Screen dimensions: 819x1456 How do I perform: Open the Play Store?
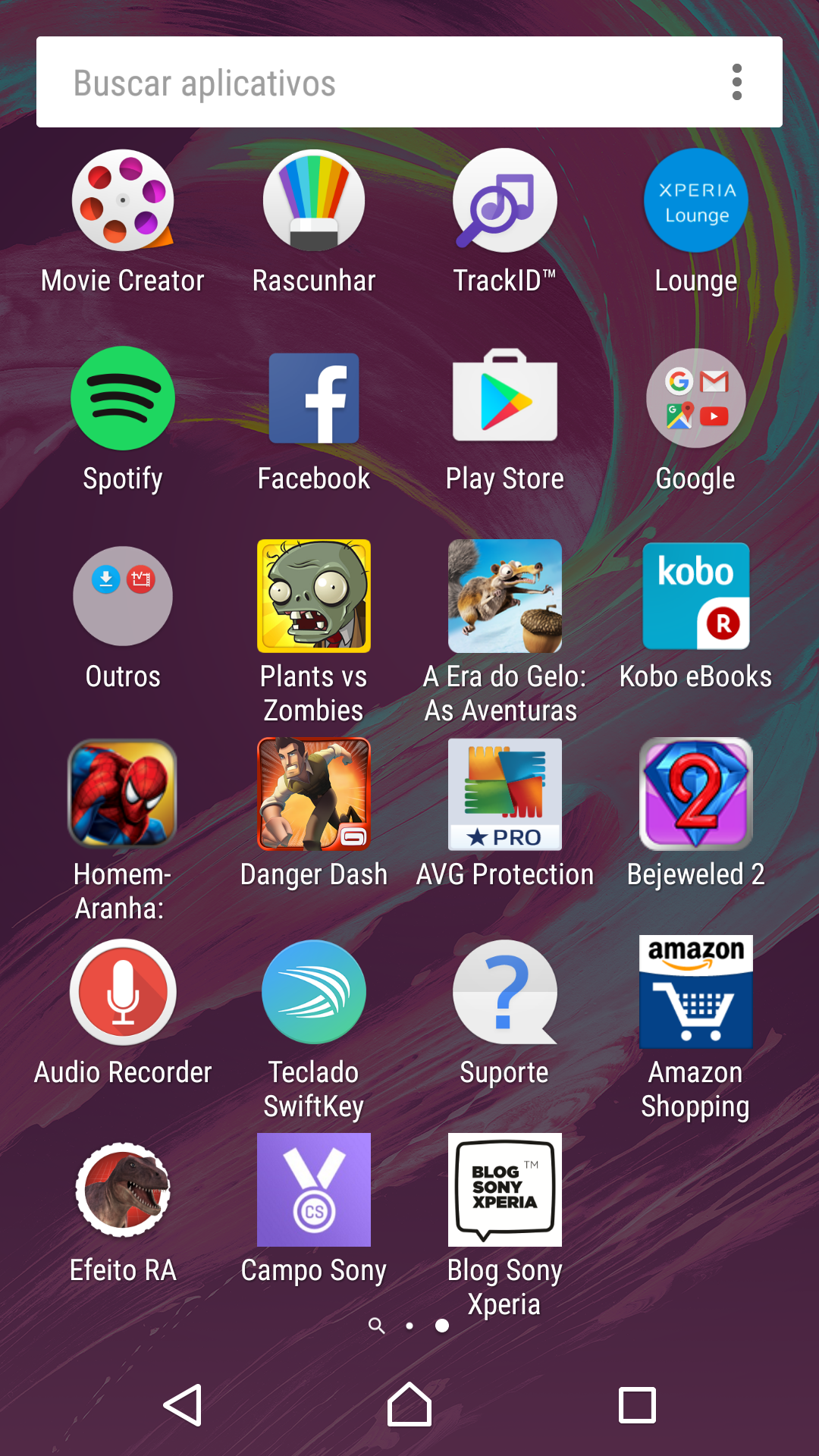505,399
